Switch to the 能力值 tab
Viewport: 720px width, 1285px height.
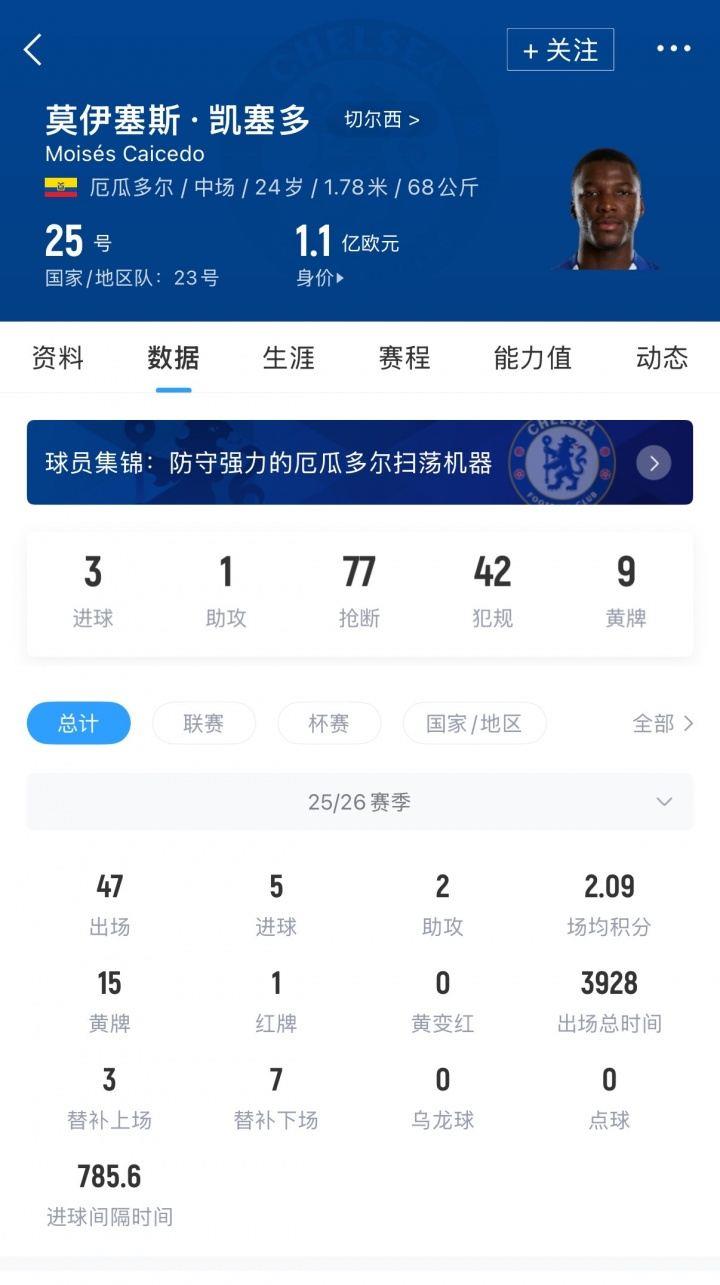[x=532, y=358]
